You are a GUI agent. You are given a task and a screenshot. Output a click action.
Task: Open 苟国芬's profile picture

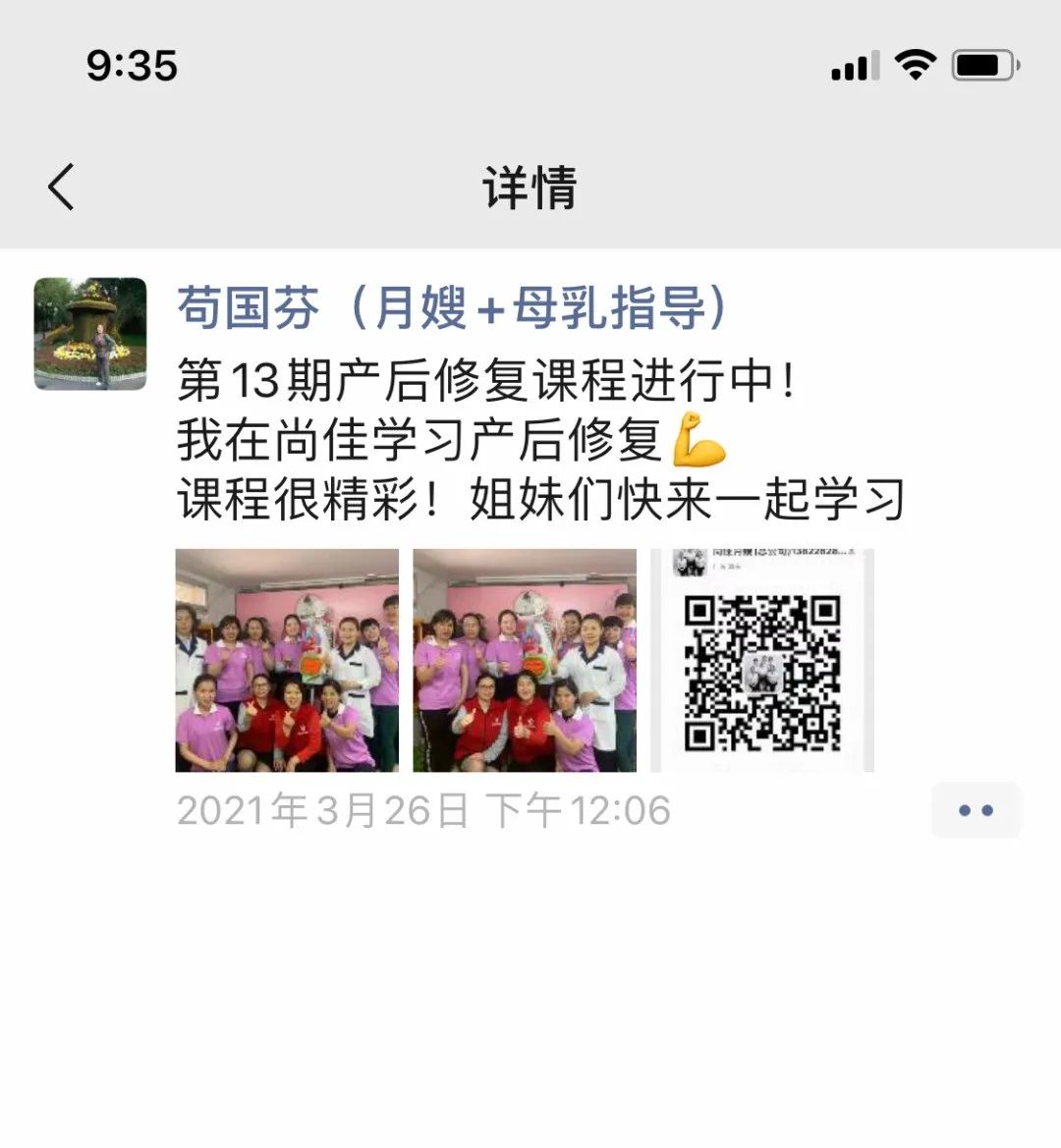90,334
